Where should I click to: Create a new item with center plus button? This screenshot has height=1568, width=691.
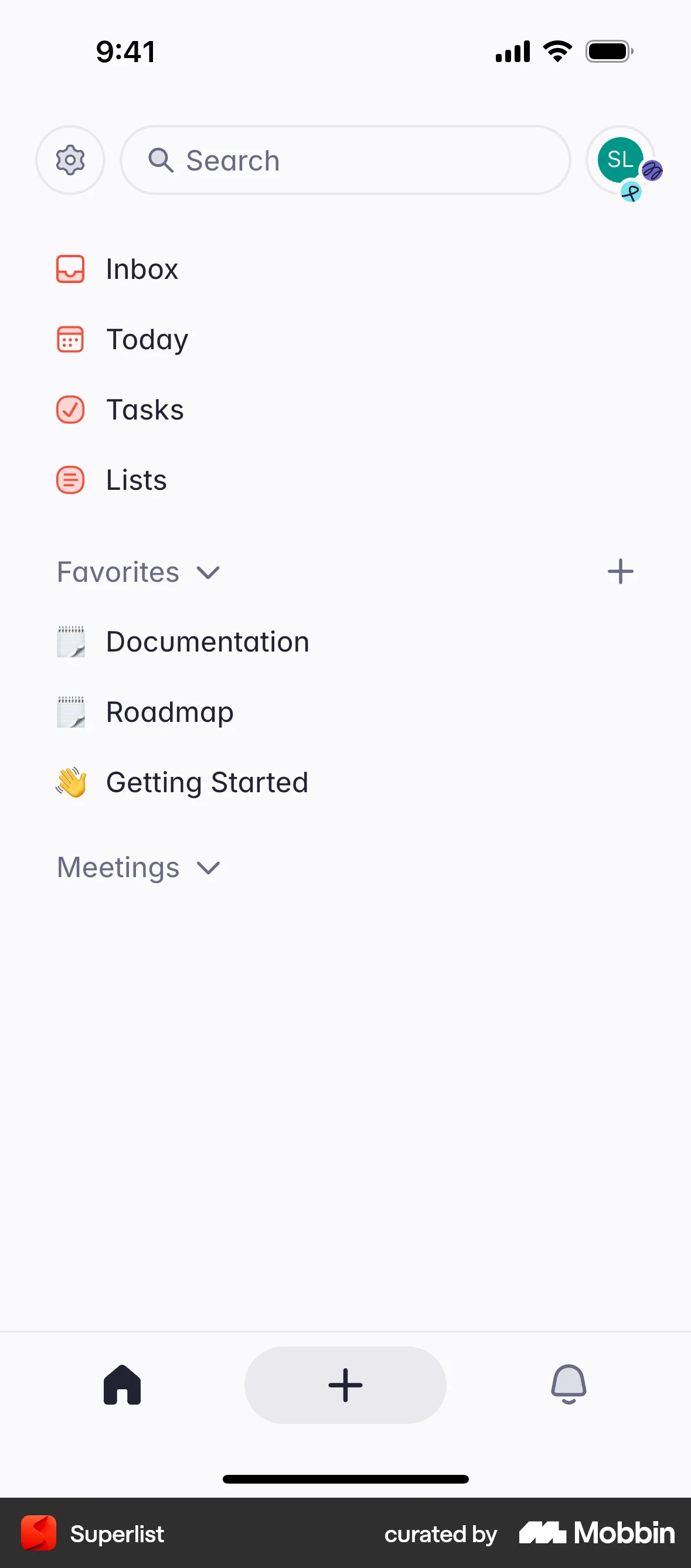(345, 1385)
